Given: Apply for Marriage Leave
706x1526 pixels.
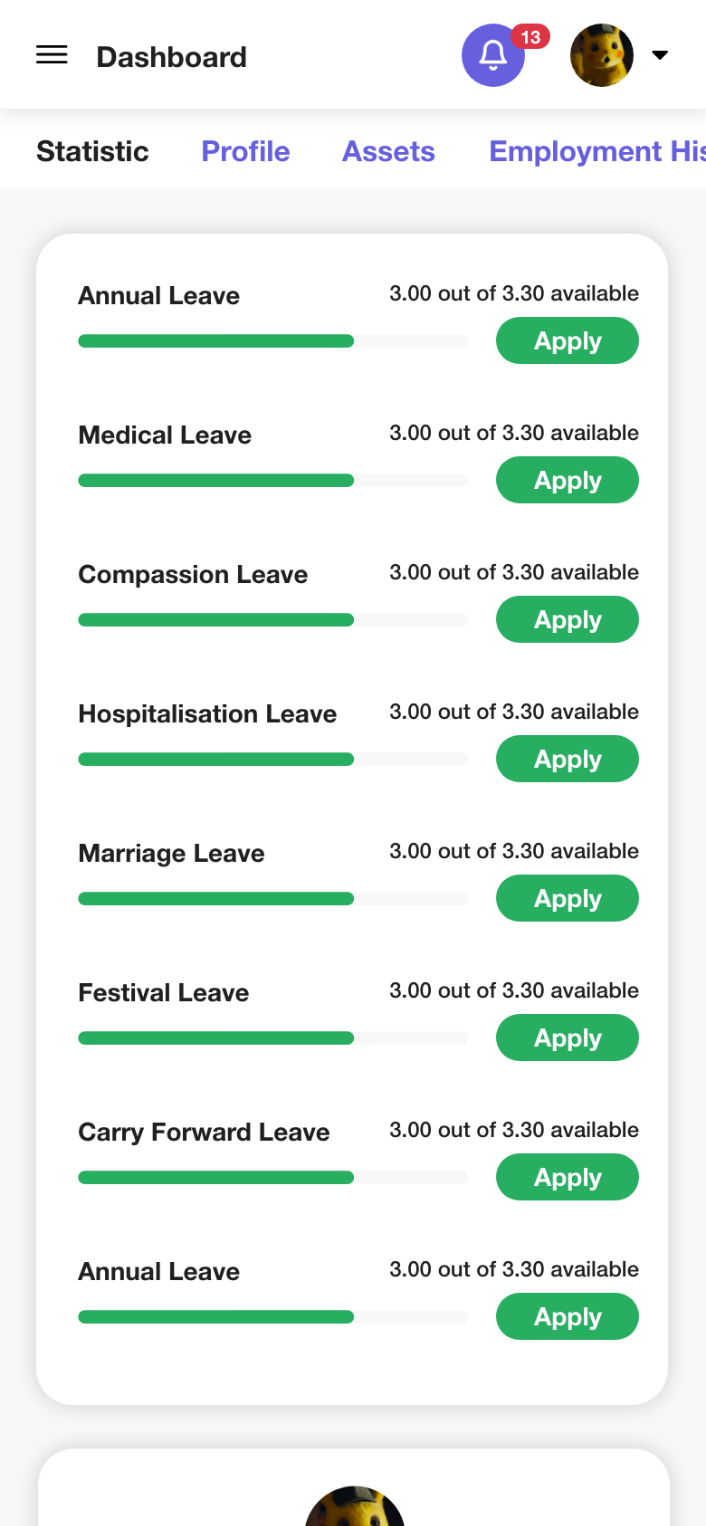Looking at the screenshot, I should pos(567,898).
